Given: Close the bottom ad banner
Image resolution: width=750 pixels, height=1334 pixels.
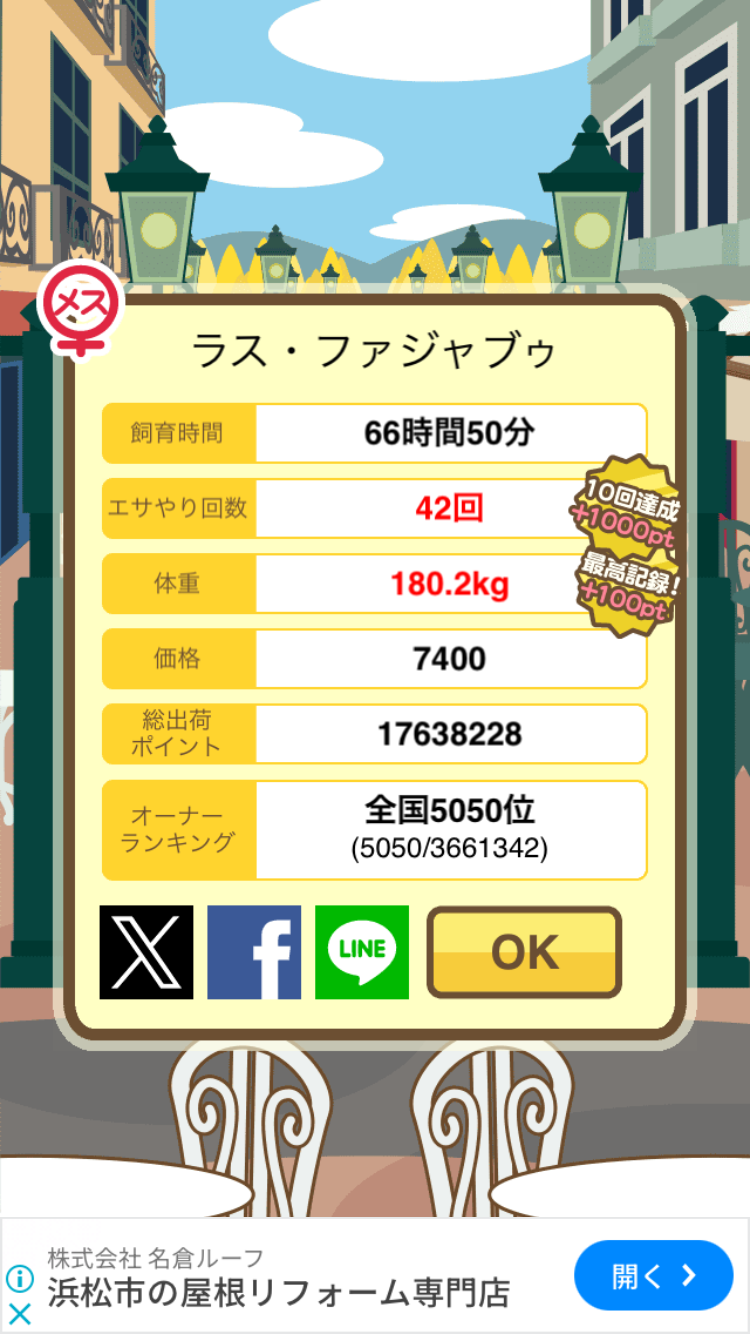Looking at the screenshot, I should coord(19,1314).
